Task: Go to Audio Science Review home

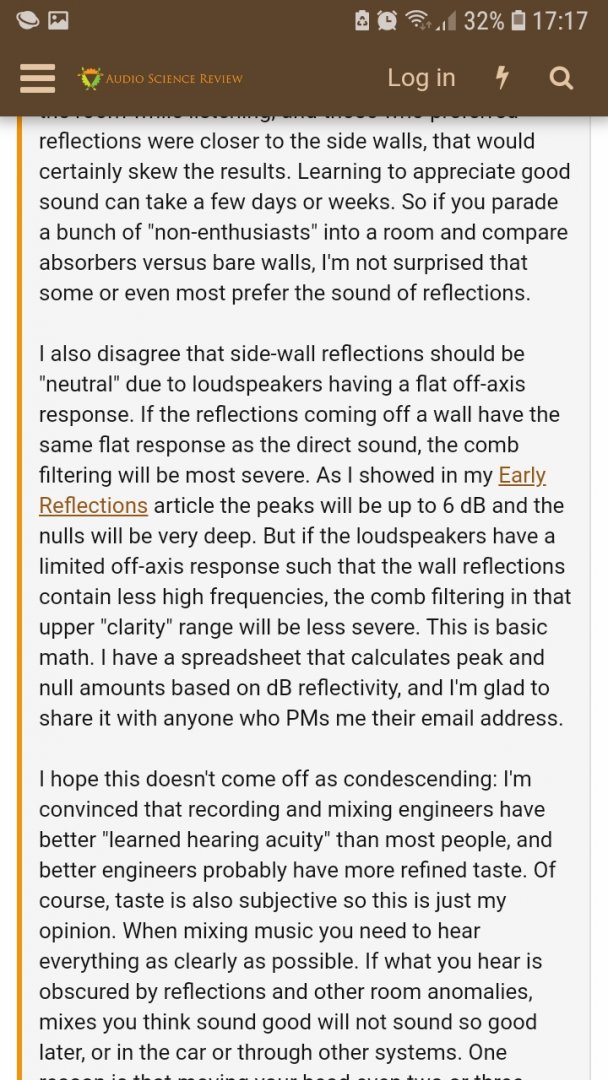Action: pos(161,78)
